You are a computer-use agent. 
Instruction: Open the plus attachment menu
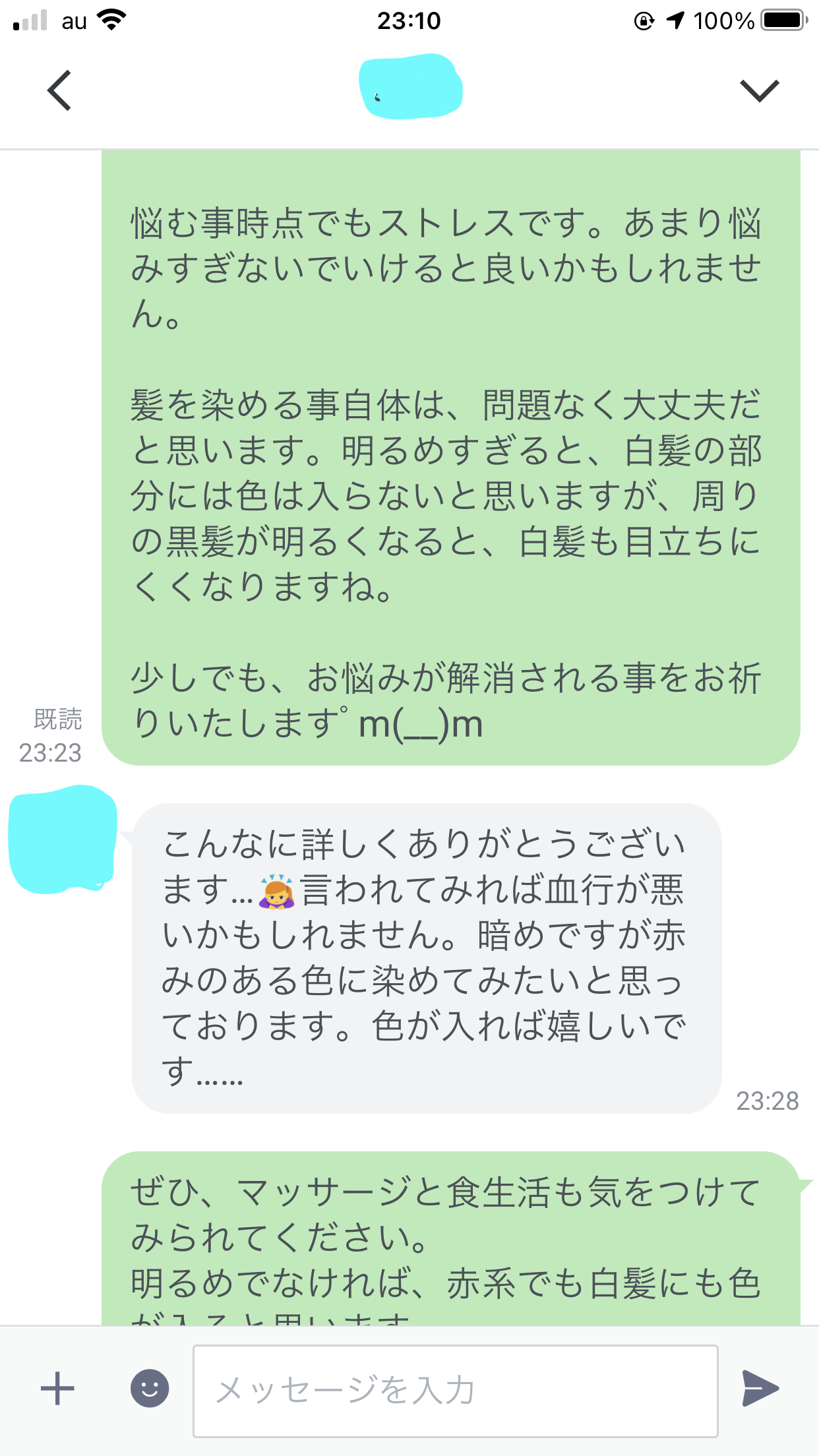pos(57,1389)
